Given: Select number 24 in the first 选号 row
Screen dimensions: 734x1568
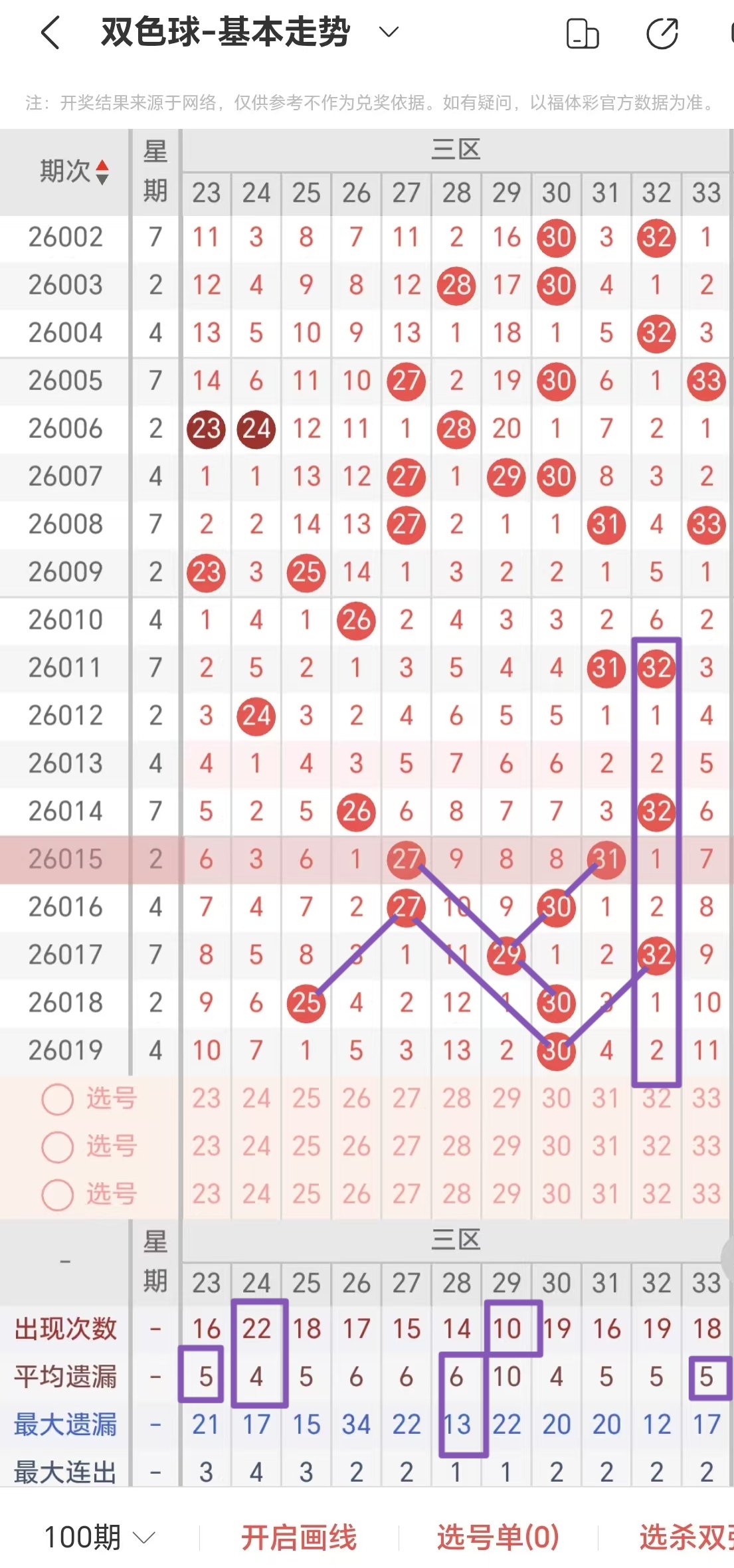Looking at the screenshot, I should (x=256, y=1099).
